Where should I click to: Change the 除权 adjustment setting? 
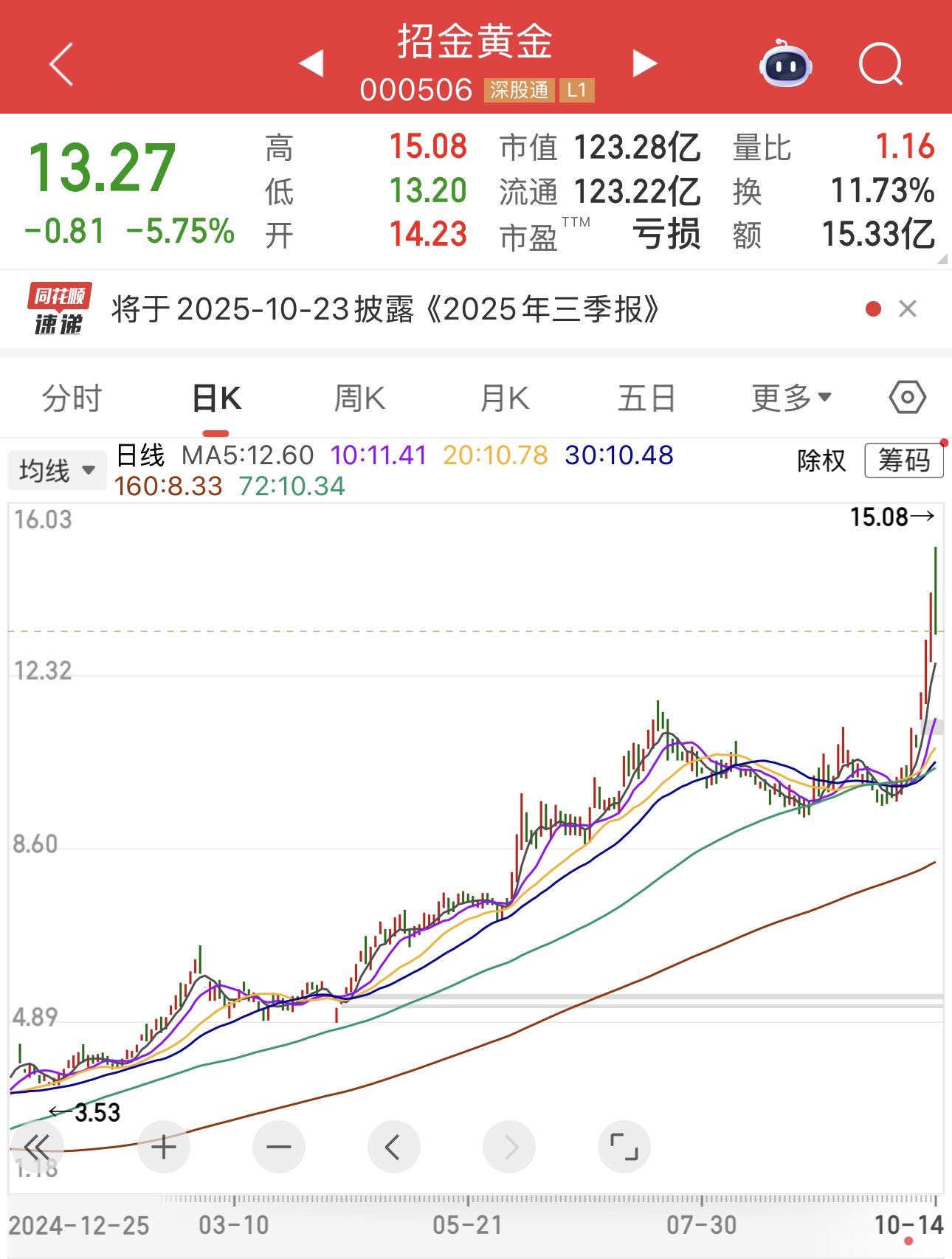point(821,461)
